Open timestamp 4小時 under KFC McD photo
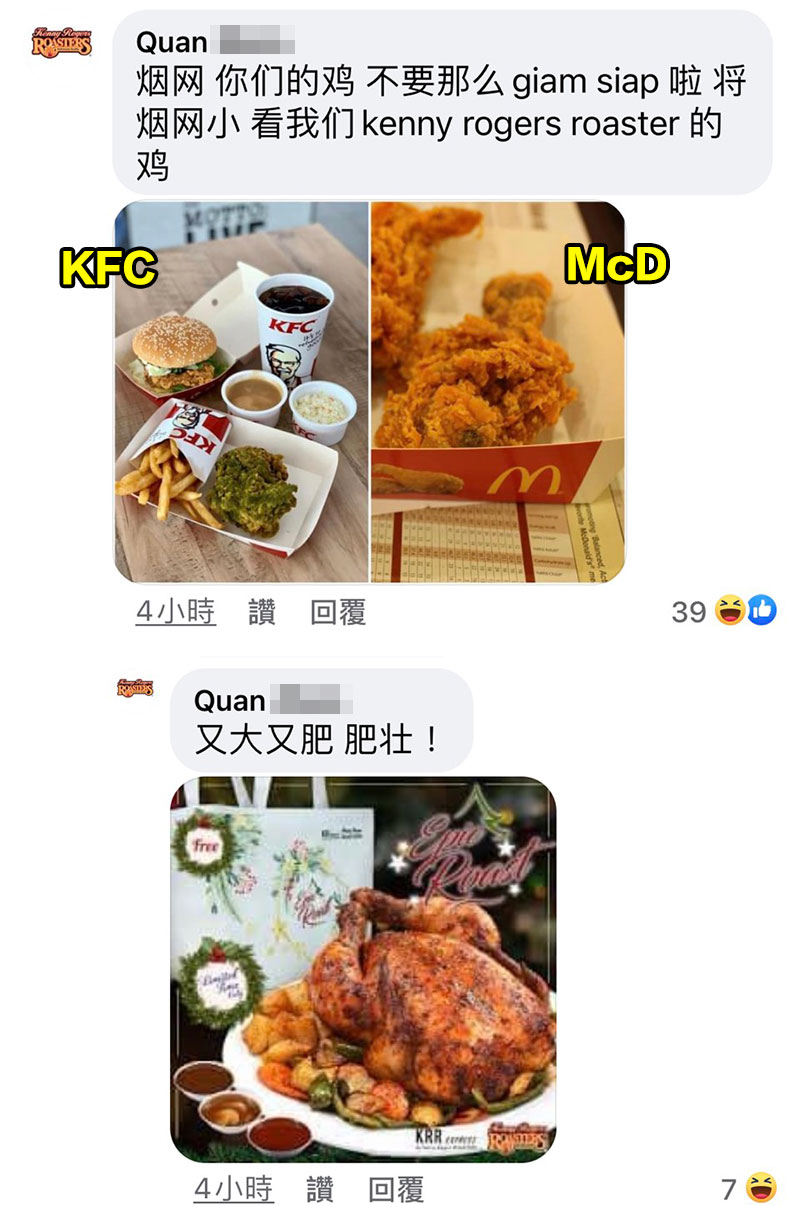The width and height of the screenshot is (800, 1205). (x=176, y=612)
